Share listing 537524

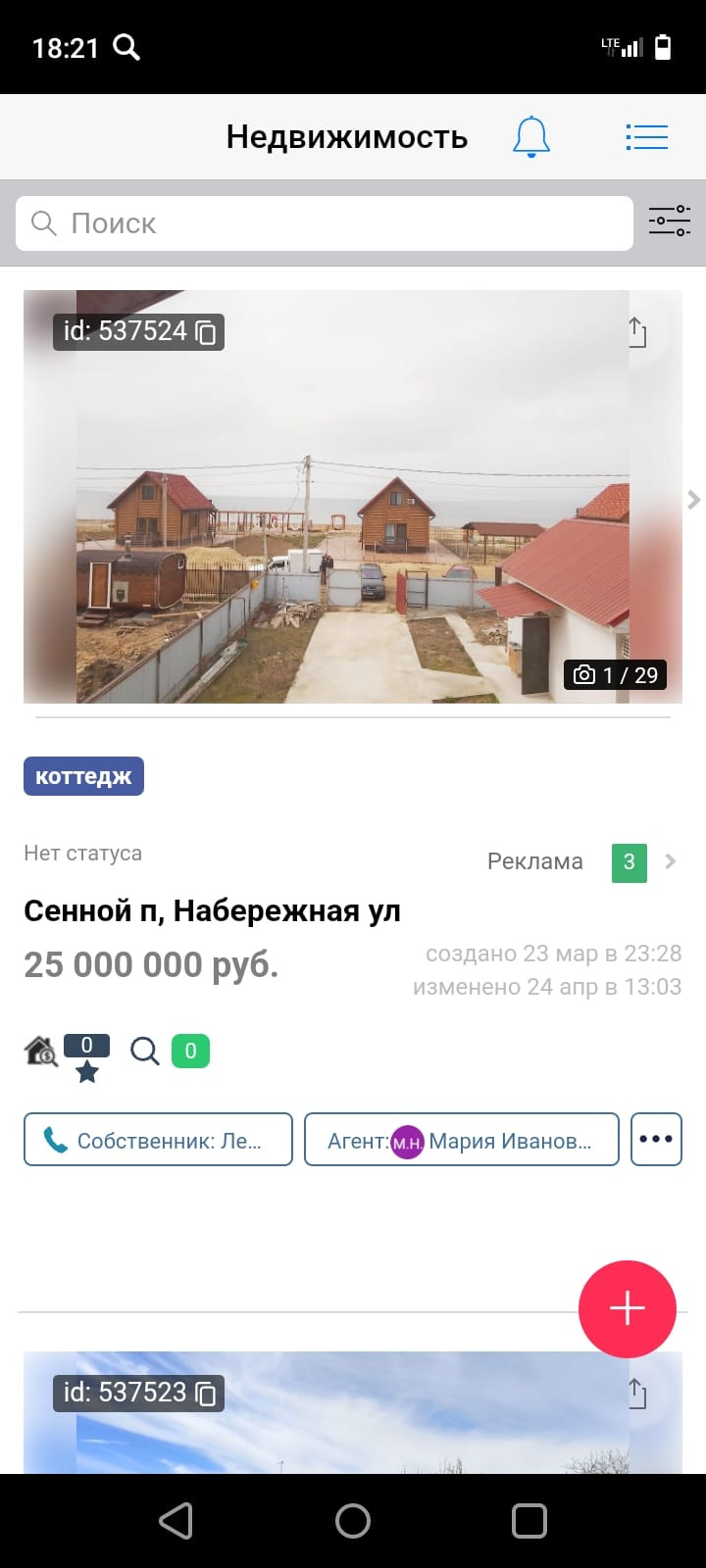point(637,332)
